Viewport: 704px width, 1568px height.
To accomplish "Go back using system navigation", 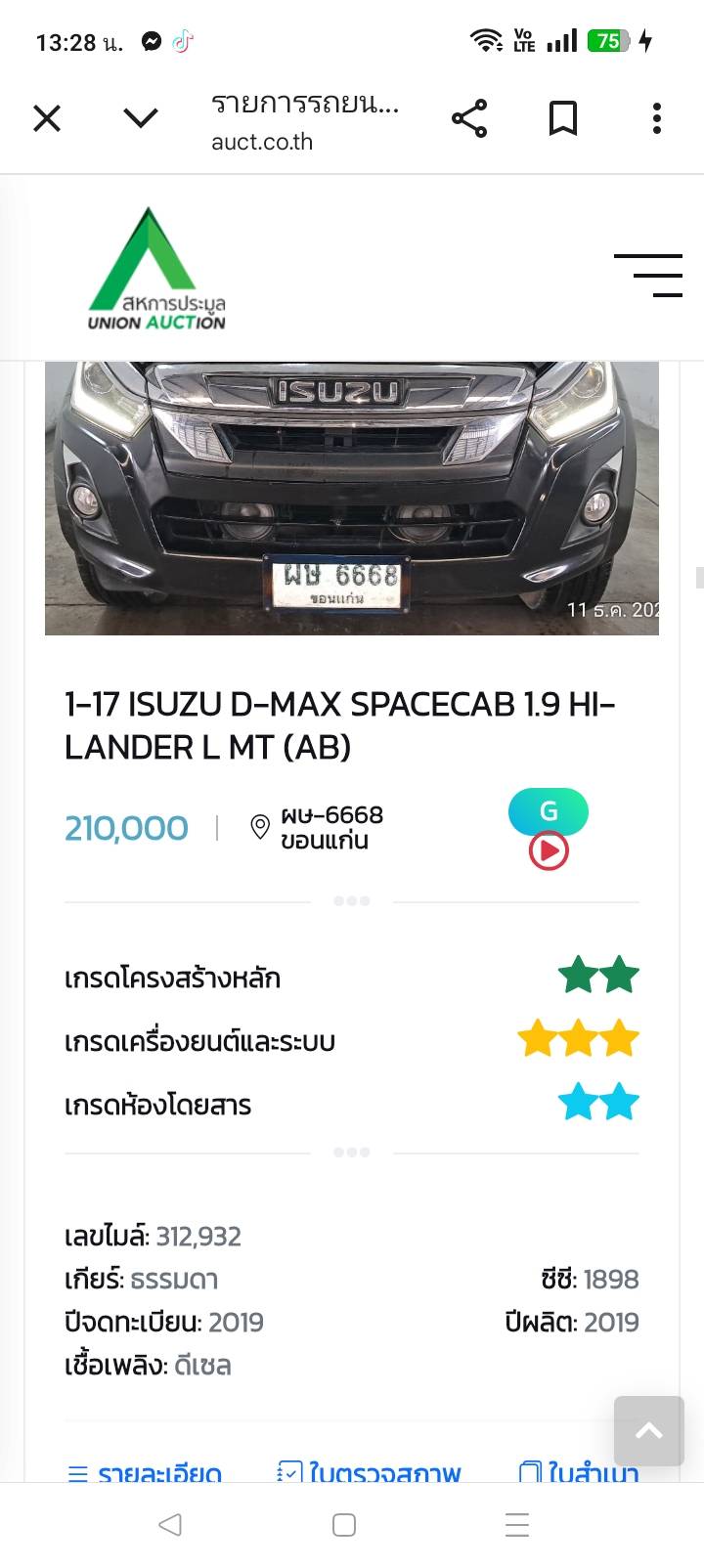I will coord(170,1525).
